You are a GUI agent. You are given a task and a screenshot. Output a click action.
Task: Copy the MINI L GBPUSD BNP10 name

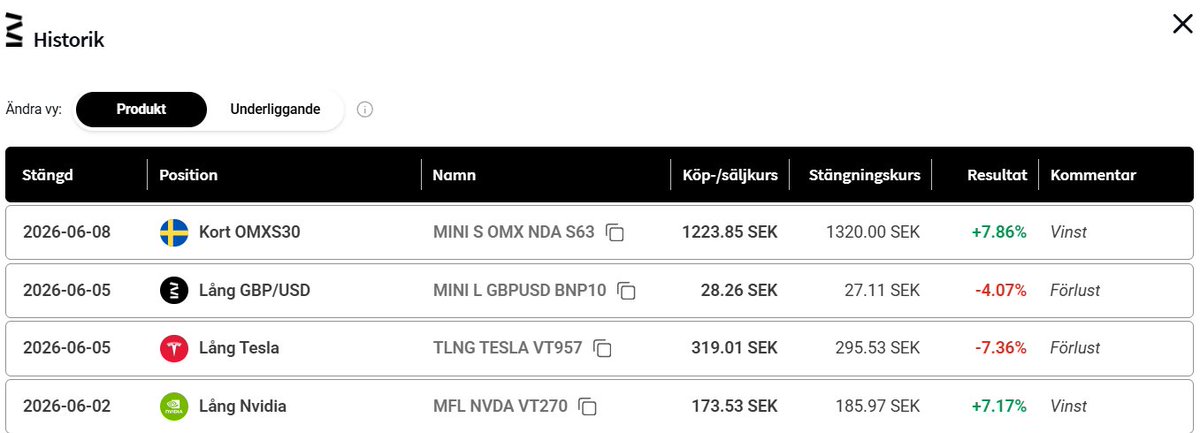[627, 291]
